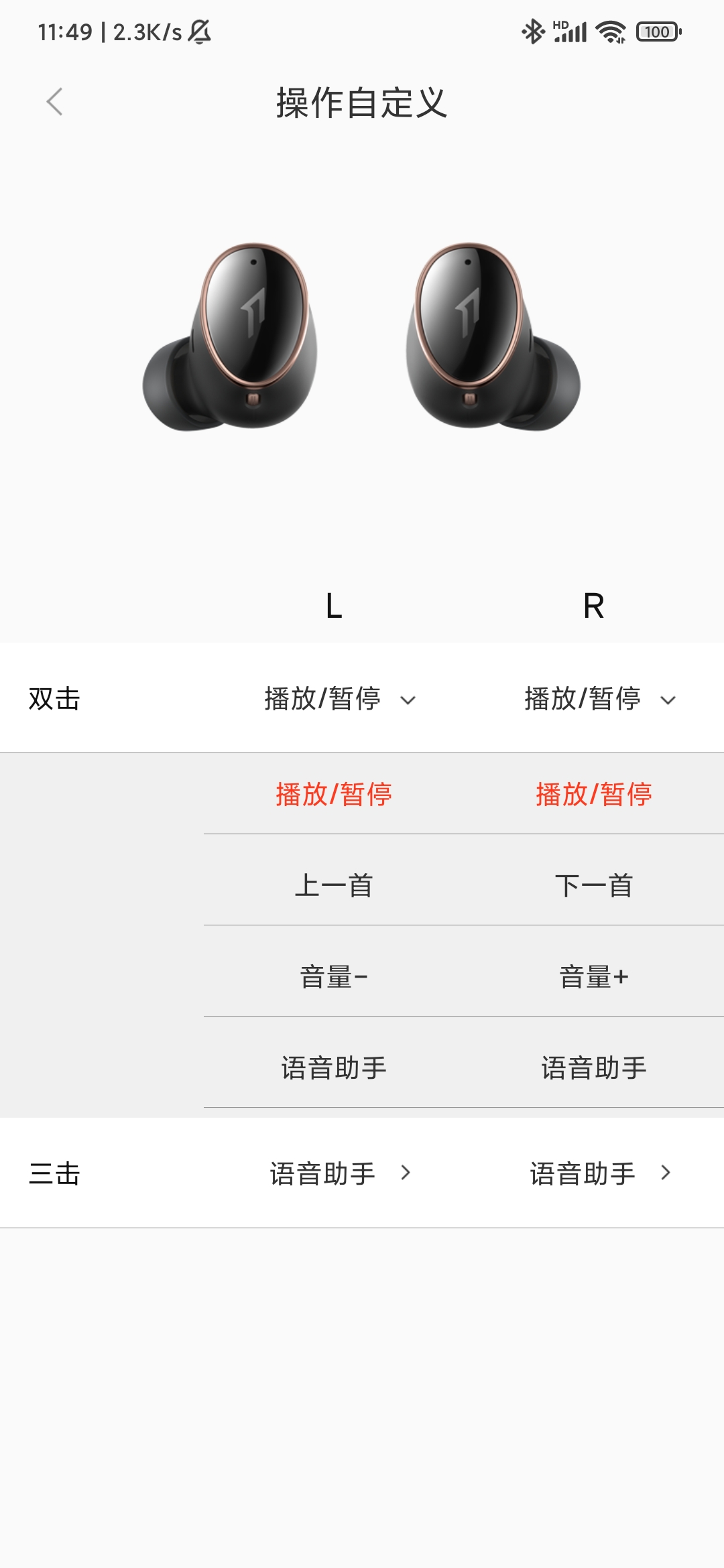Select 播放/暂停 for right earbud double-tap
The height and width of the screenshot is (1568, 724).
[x=593, y=795]
